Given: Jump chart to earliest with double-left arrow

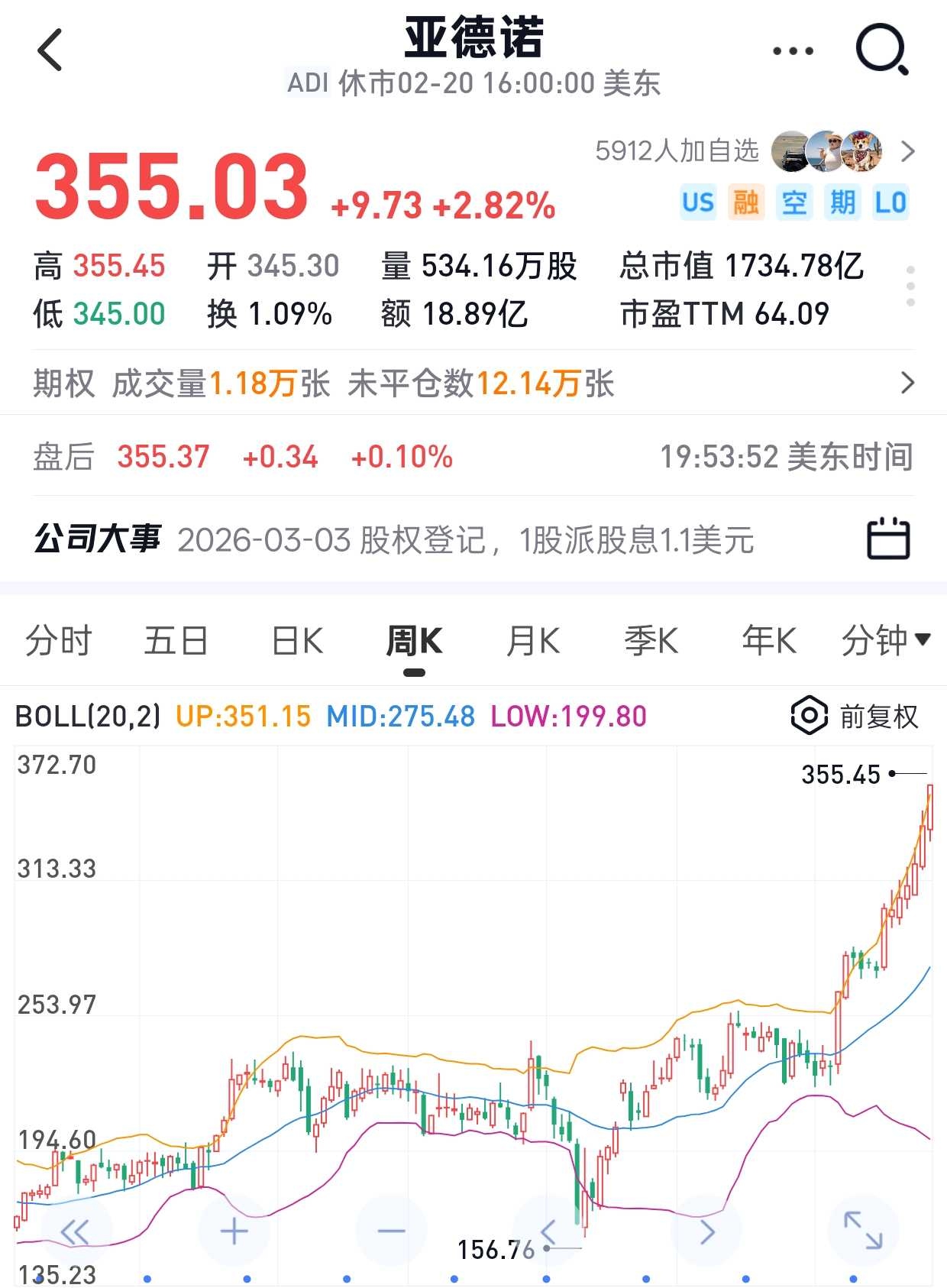Looking at the screenshot, I should [x=76, y=1231].
